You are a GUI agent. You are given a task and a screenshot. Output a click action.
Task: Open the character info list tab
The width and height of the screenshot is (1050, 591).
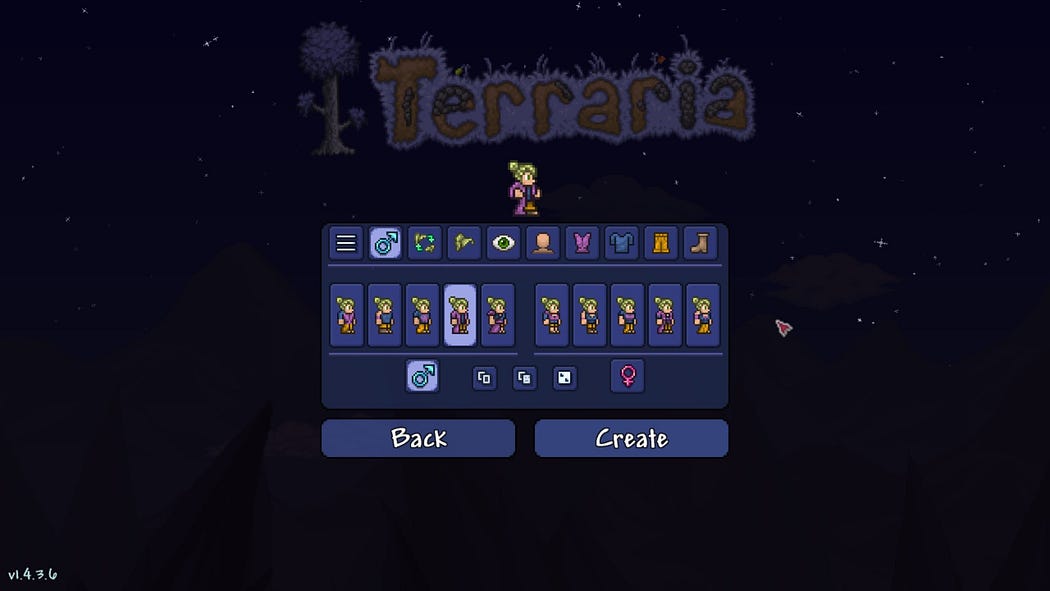click(346, 243)
